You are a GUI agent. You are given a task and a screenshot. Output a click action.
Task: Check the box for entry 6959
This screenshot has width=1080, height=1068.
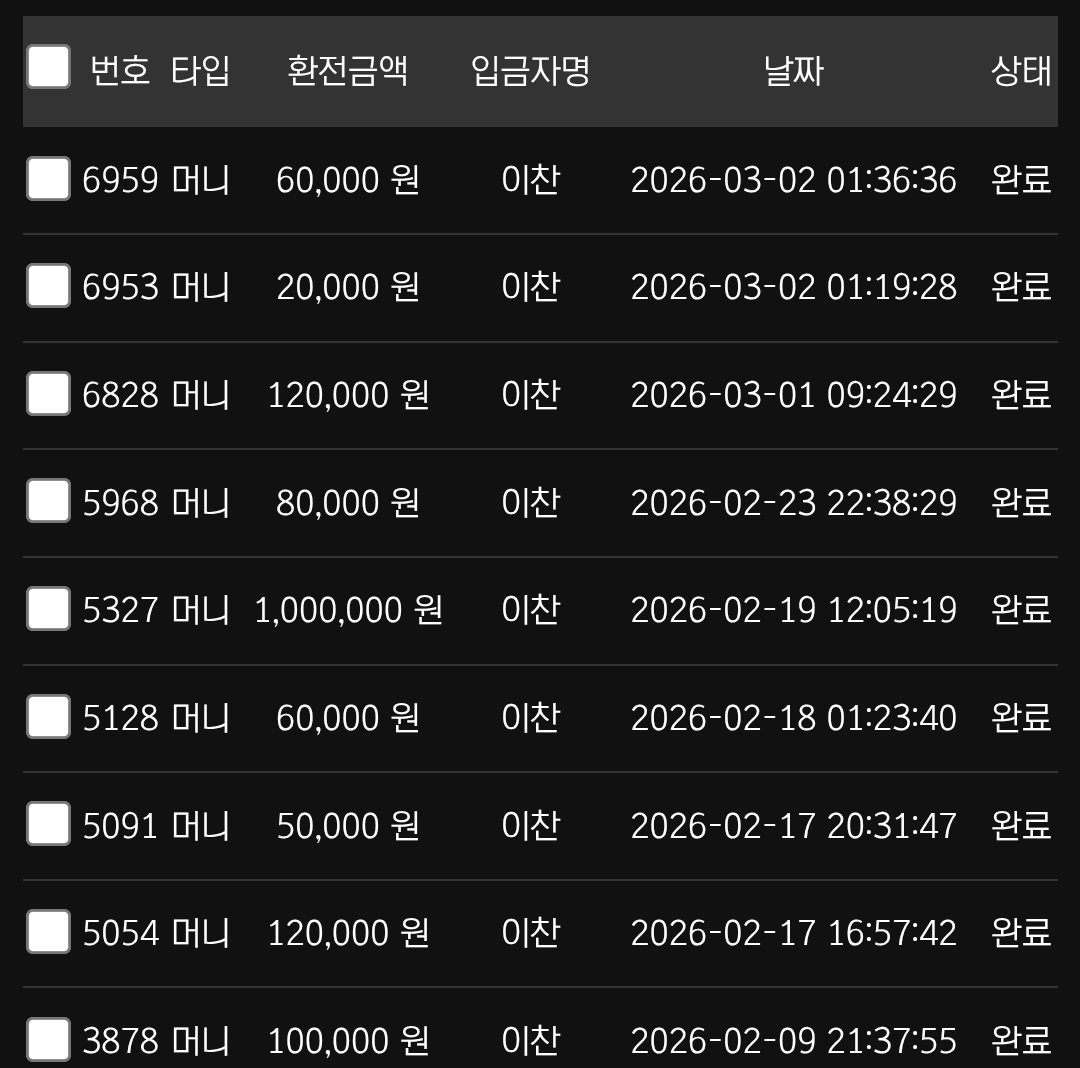(x=48, y=179)
